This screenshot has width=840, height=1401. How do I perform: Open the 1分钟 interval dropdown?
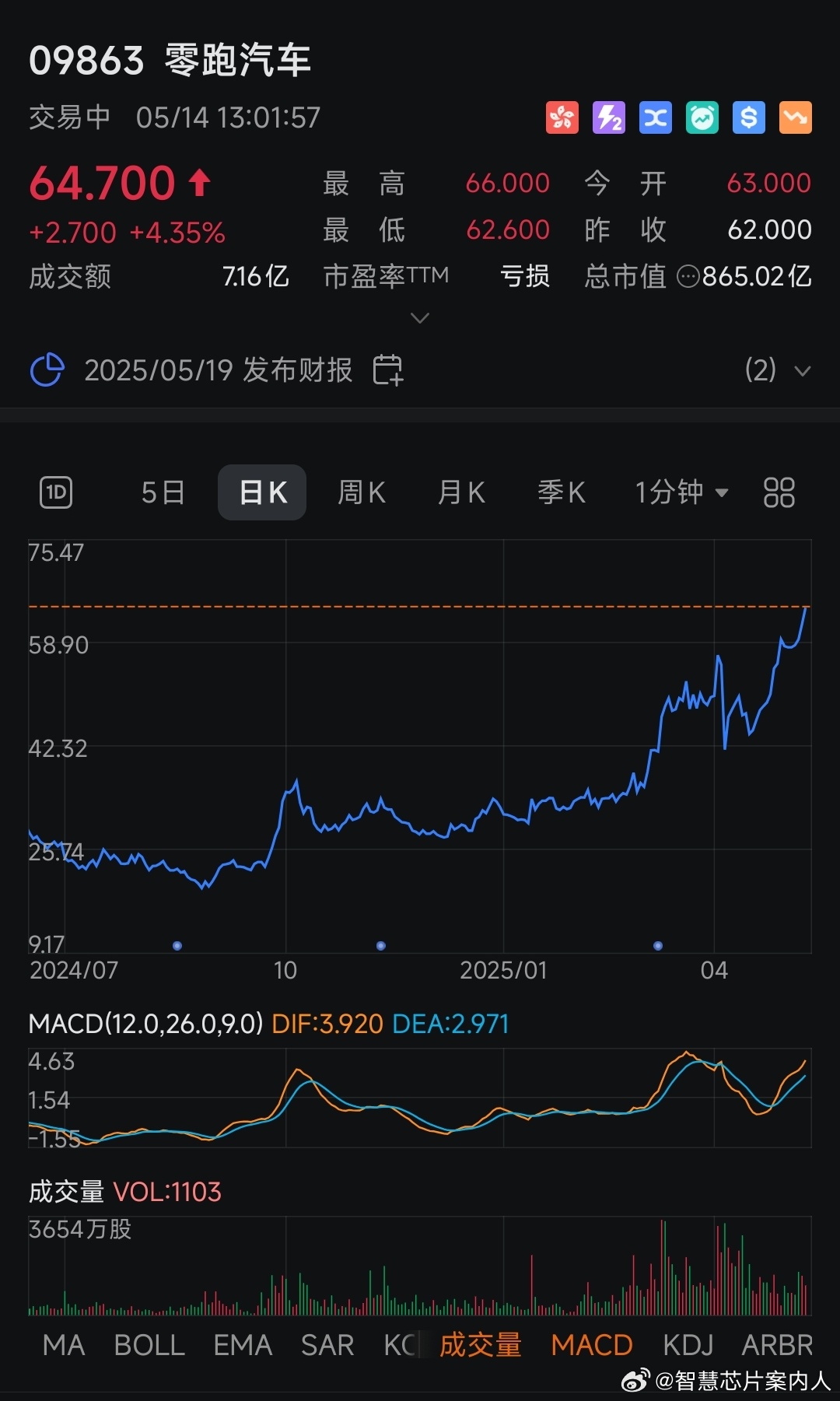tap(681, 492)
